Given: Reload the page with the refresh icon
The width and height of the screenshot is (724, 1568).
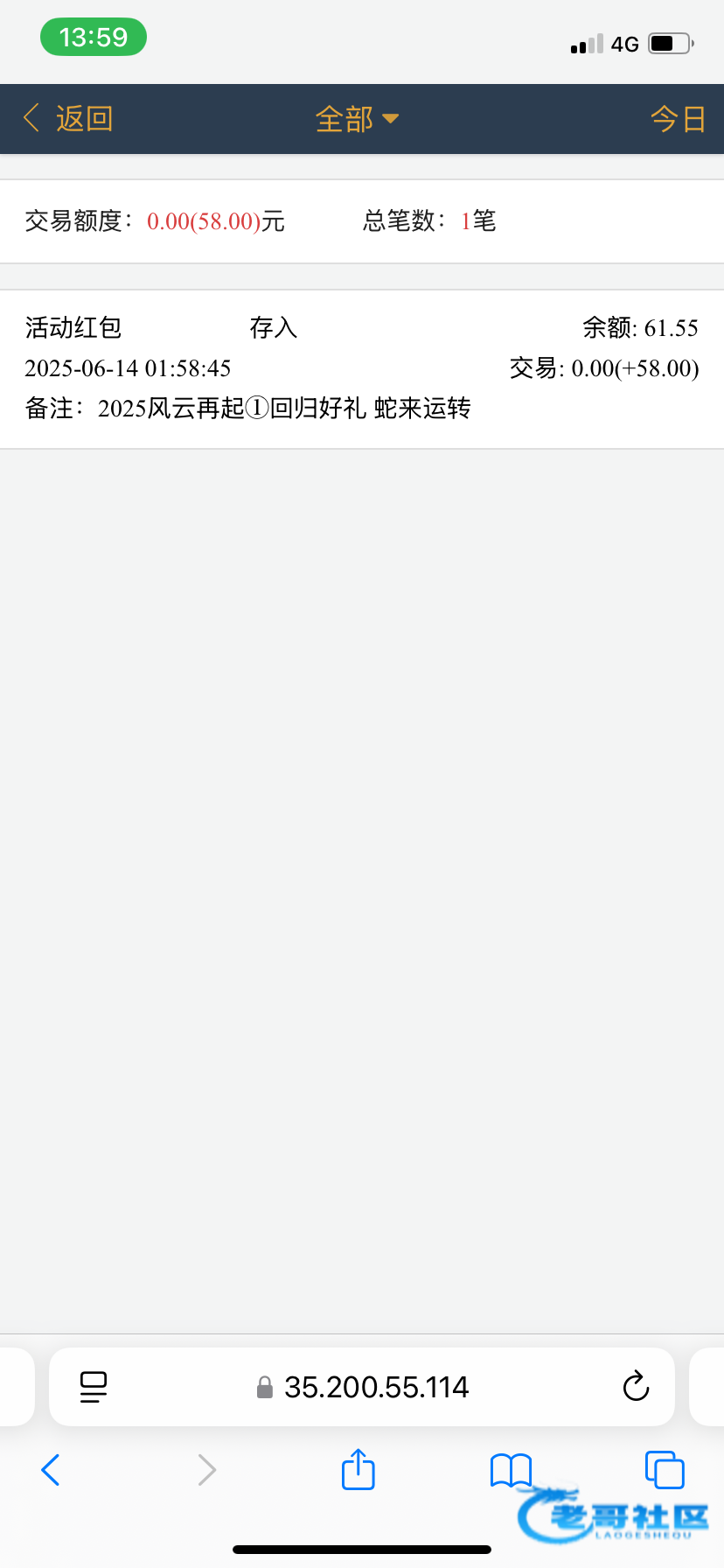Looking at the screenshot, I should 636,1386.
